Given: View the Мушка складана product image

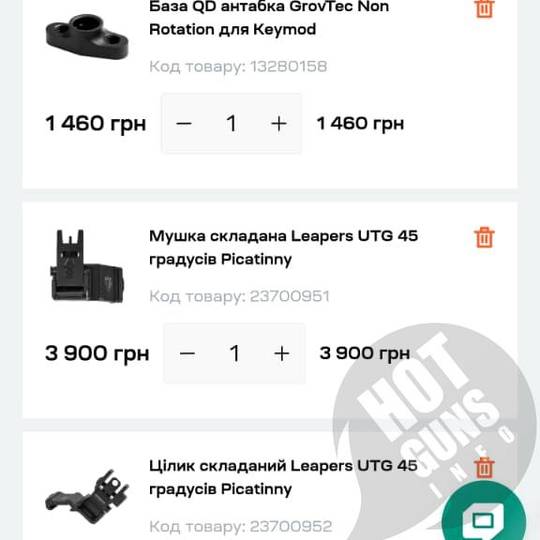Looking at the screenshot, I should coord(87,267).
